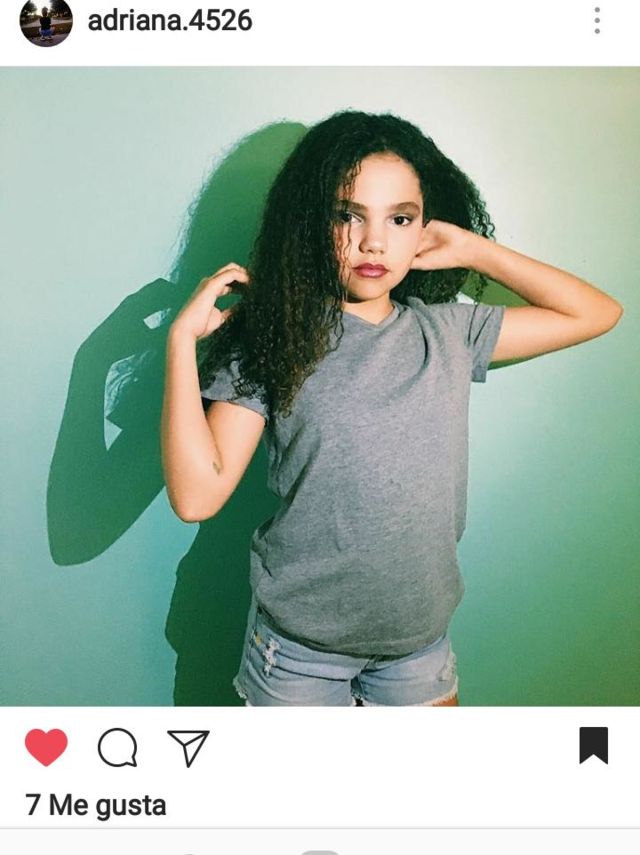Share the post via paper plane icon
Screen dimensions: 640x855
click(x=188, y=747)
